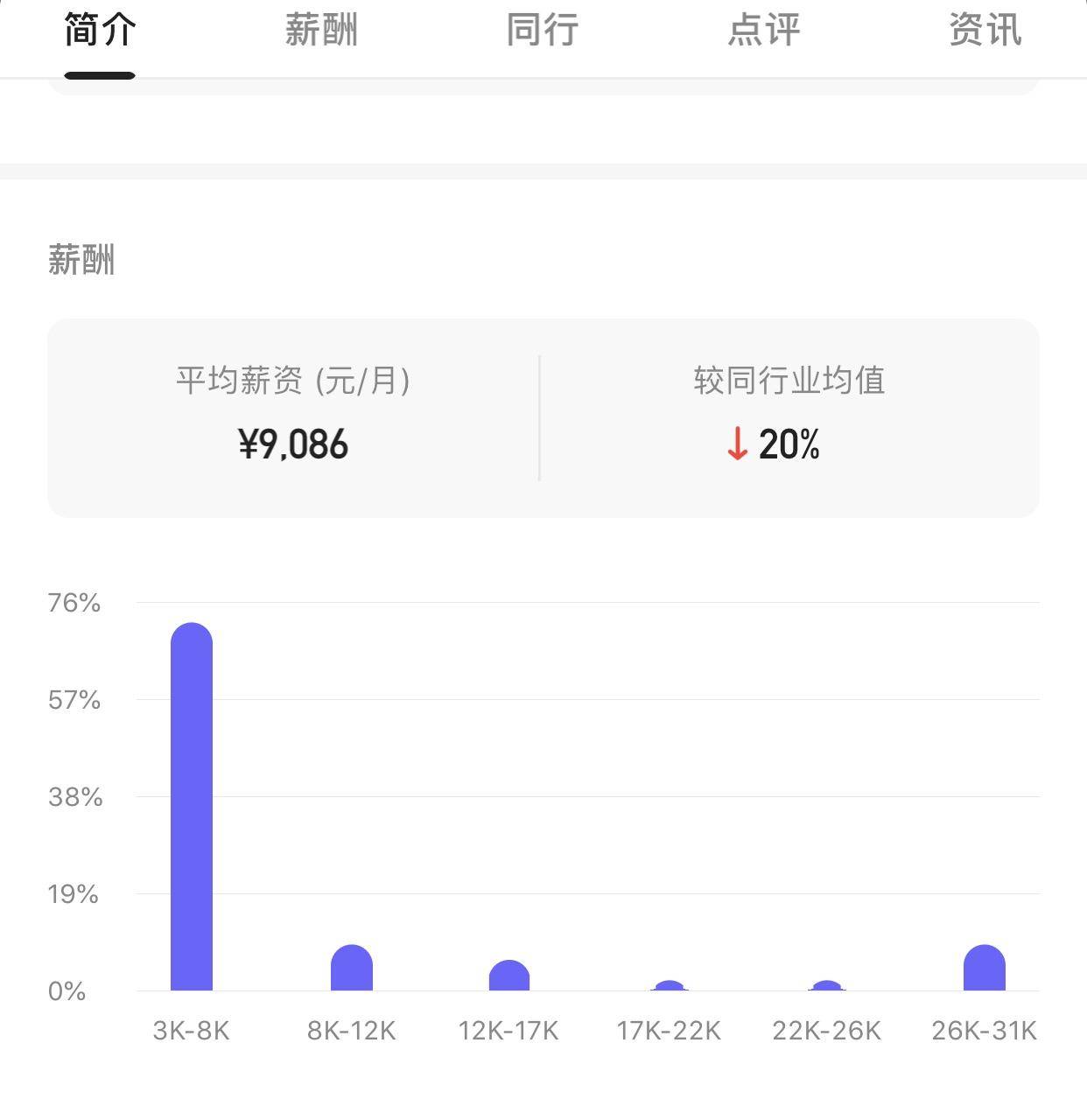
Task: Select the 26K-31K salary bar
Action: point(985,967)
